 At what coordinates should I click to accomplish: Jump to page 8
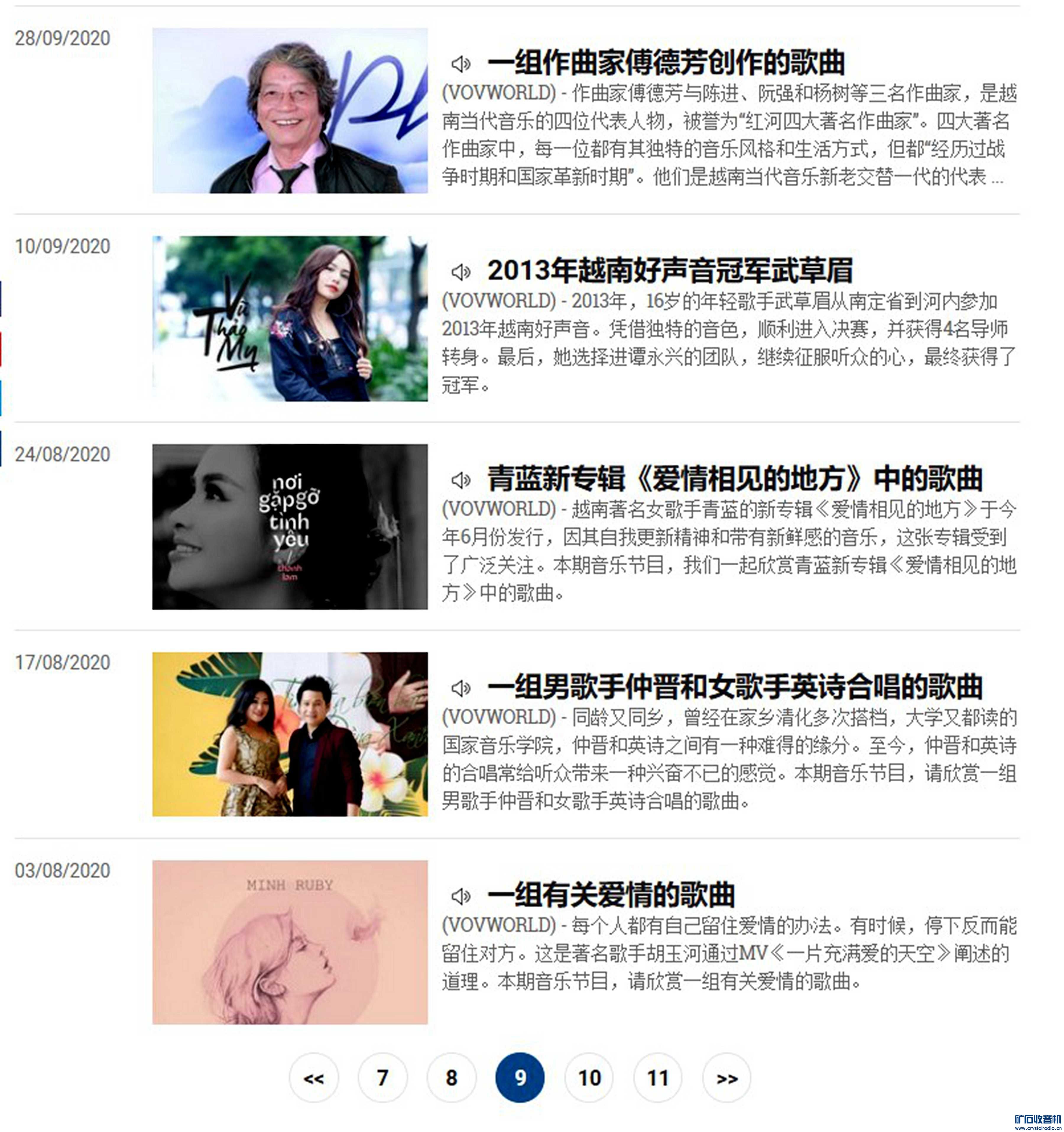pyautogui.click(x=451, y=1078)
